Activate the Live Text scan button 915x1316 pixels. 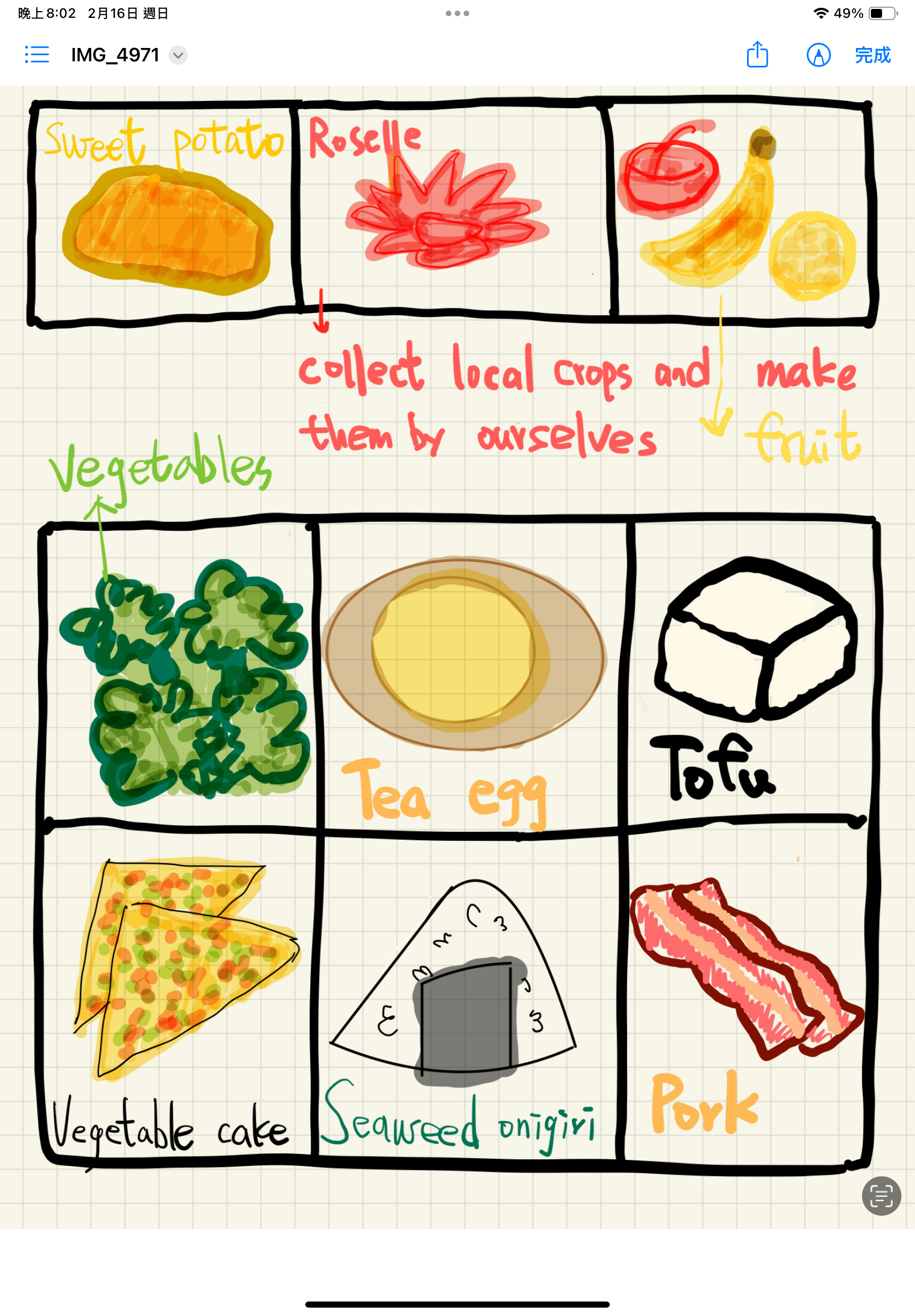point(880,1196)
